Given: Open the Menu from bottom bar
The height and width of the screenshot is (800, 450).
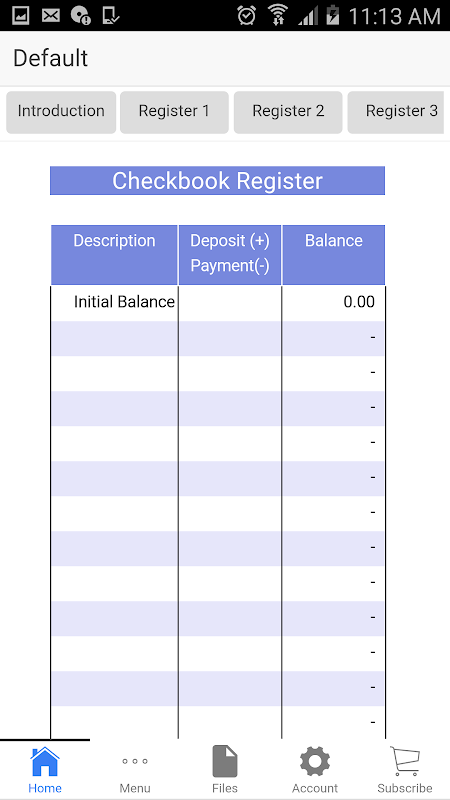Looking at the screenshot, I should 135,769.
